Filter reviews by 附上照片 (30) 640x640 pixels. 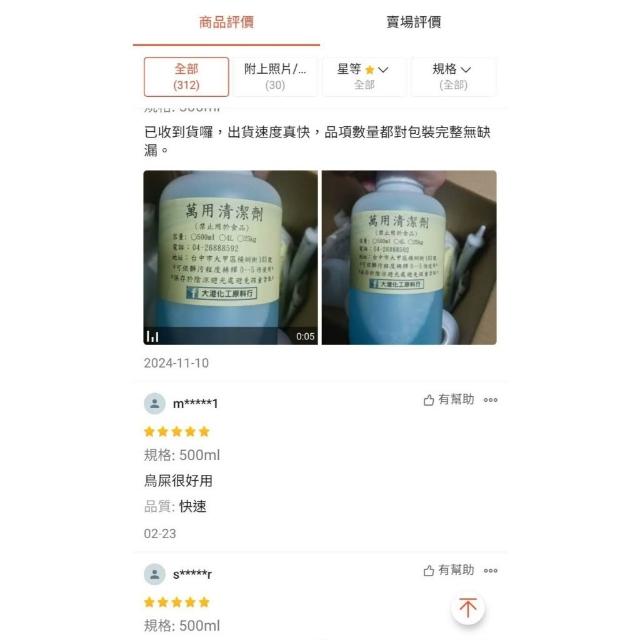[x=274, y=77]
